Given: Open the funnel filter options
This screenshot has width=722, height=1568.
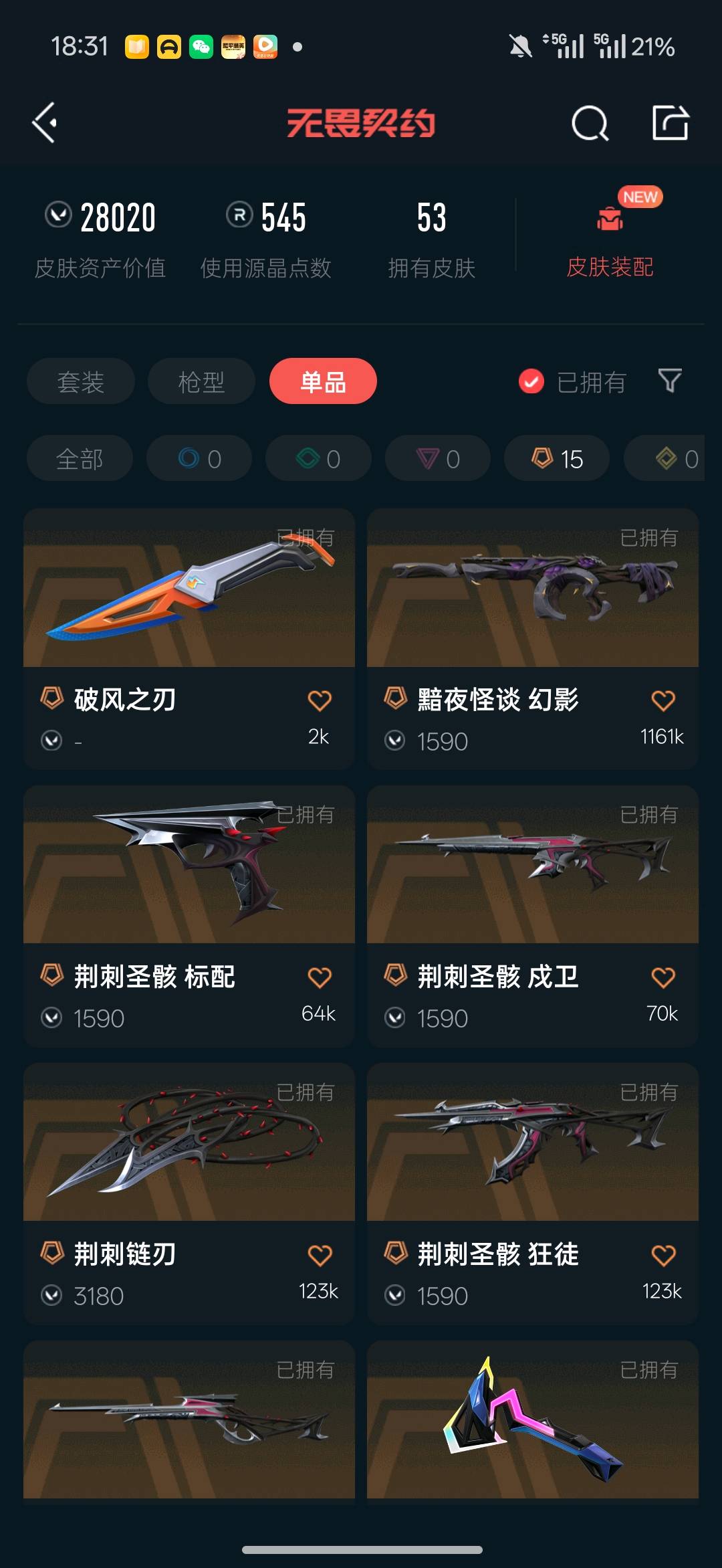Looking at the screenshot, I should (x=670, y=381).
